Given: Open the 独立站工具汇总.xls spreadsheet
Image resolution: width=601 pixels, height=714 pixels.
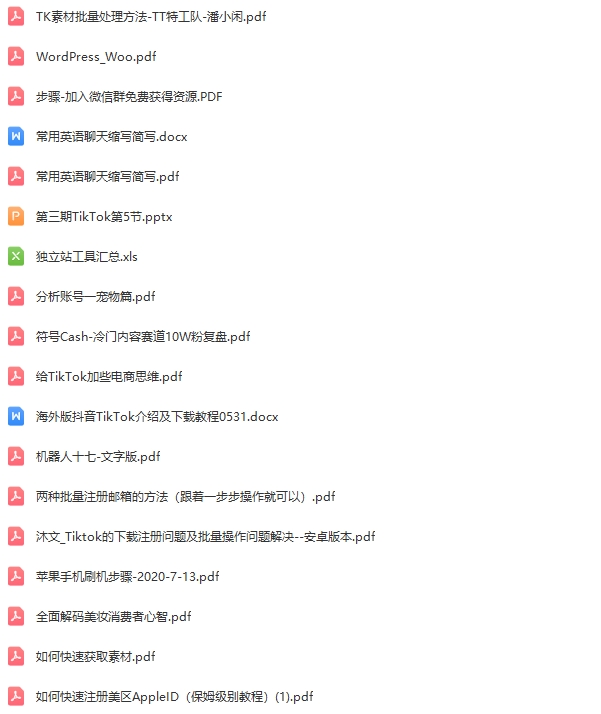Looking at the screenshot, I should [x=86, y=257].
